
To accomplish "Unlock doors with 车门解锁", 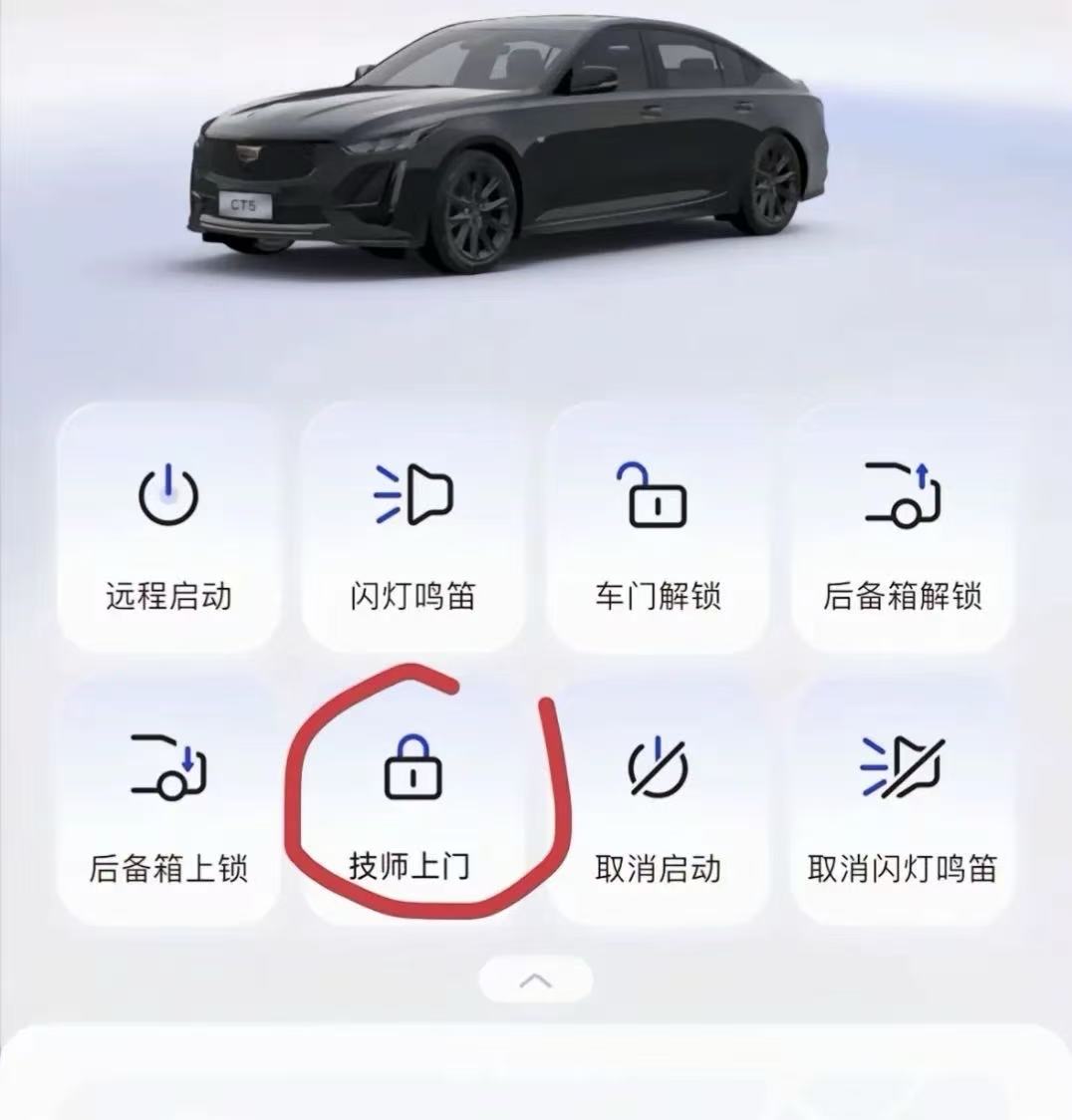I will coord(658,528).
